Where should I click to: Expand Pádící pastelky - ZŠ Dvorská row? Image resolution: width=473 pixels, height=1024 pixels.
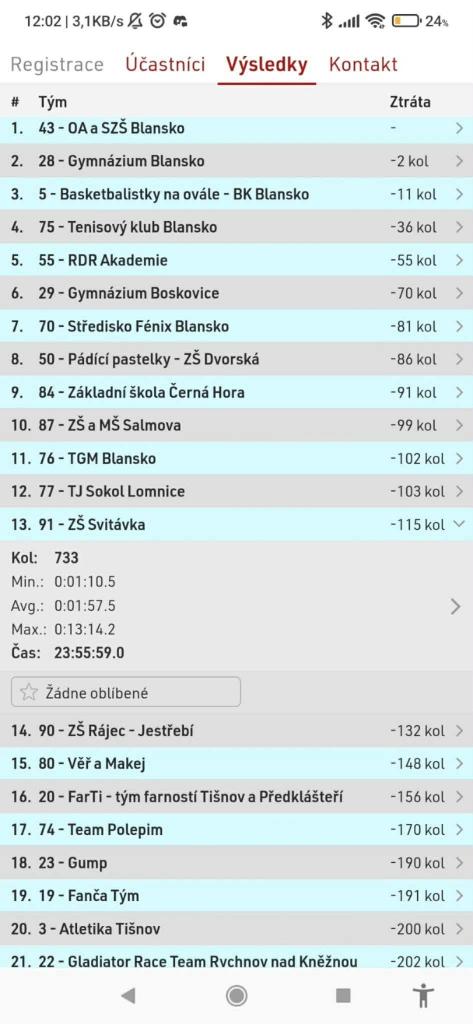(236, 359)
